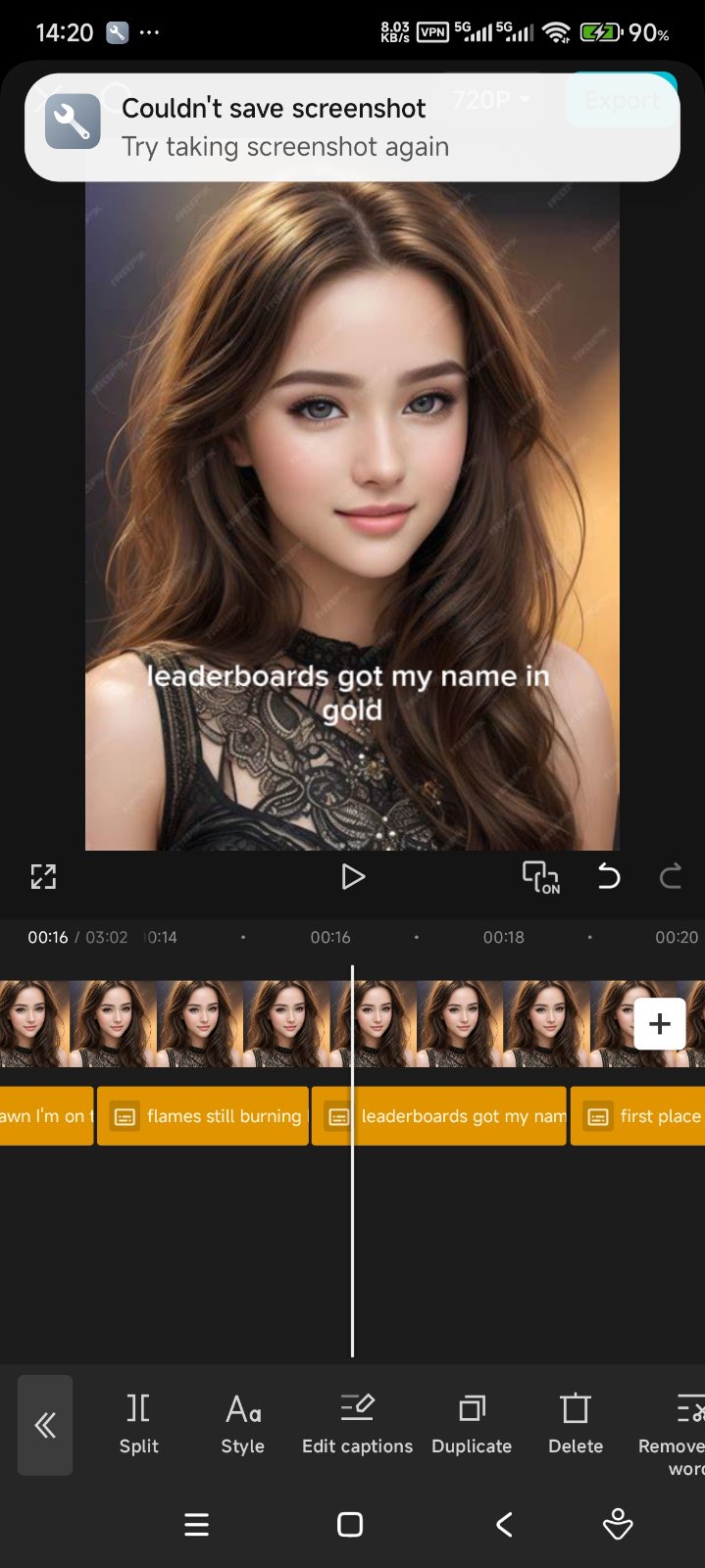Go back using the system navigation bar
Viewport: 705px width, 1568px height.
(504, 1524)
